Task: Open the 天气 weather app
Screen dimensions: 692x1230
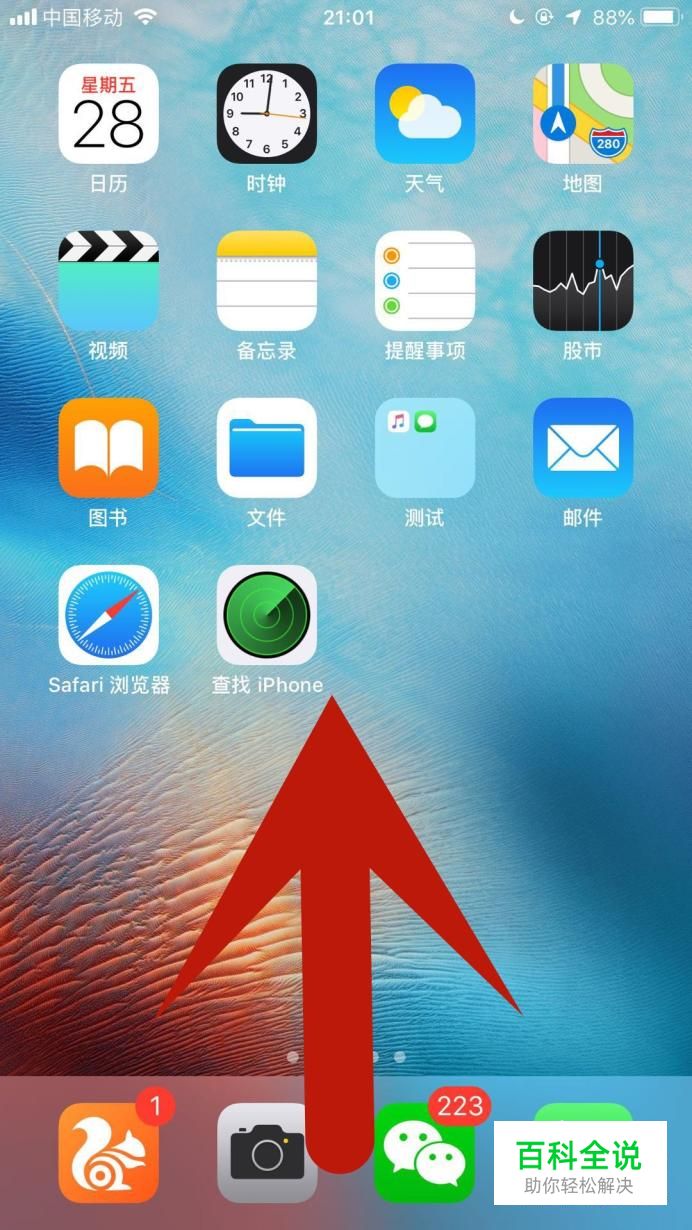Action: click(424, 114)
